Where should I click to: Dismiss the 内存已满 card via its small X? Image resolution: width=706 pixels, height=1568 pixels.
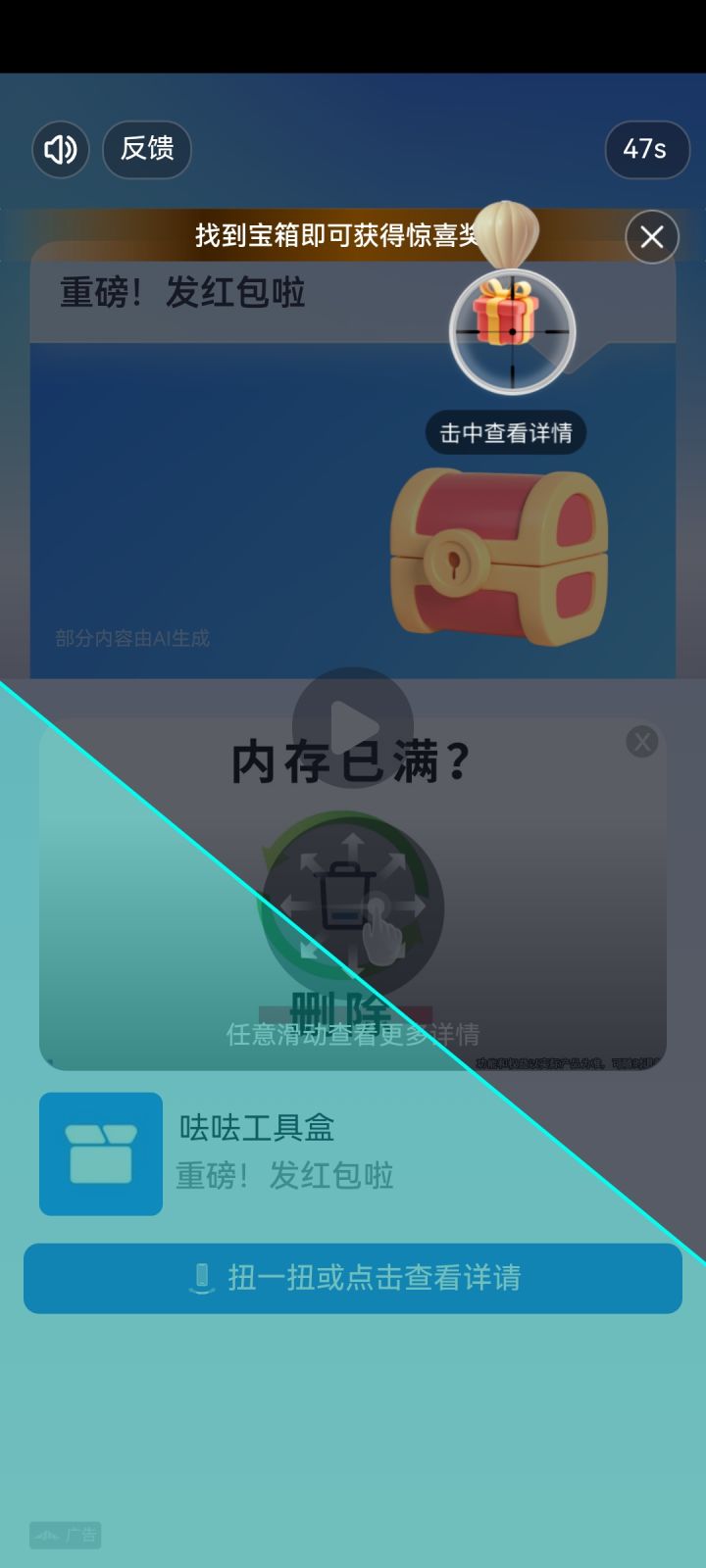tap(641, 742)
